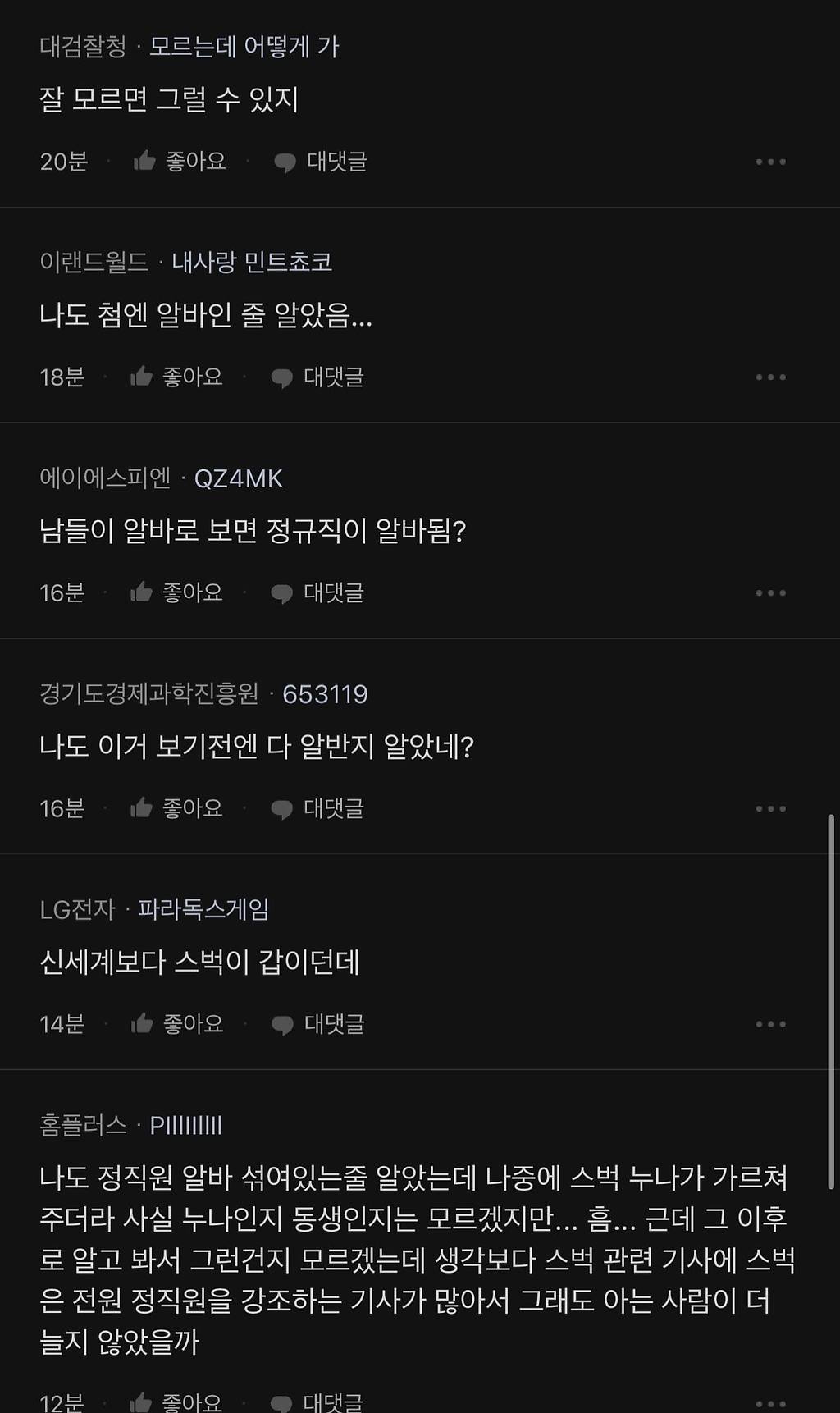Click the thumbs-up icon on LG전자's comment
The image size is (840, 1413).
pos(143,1023)
